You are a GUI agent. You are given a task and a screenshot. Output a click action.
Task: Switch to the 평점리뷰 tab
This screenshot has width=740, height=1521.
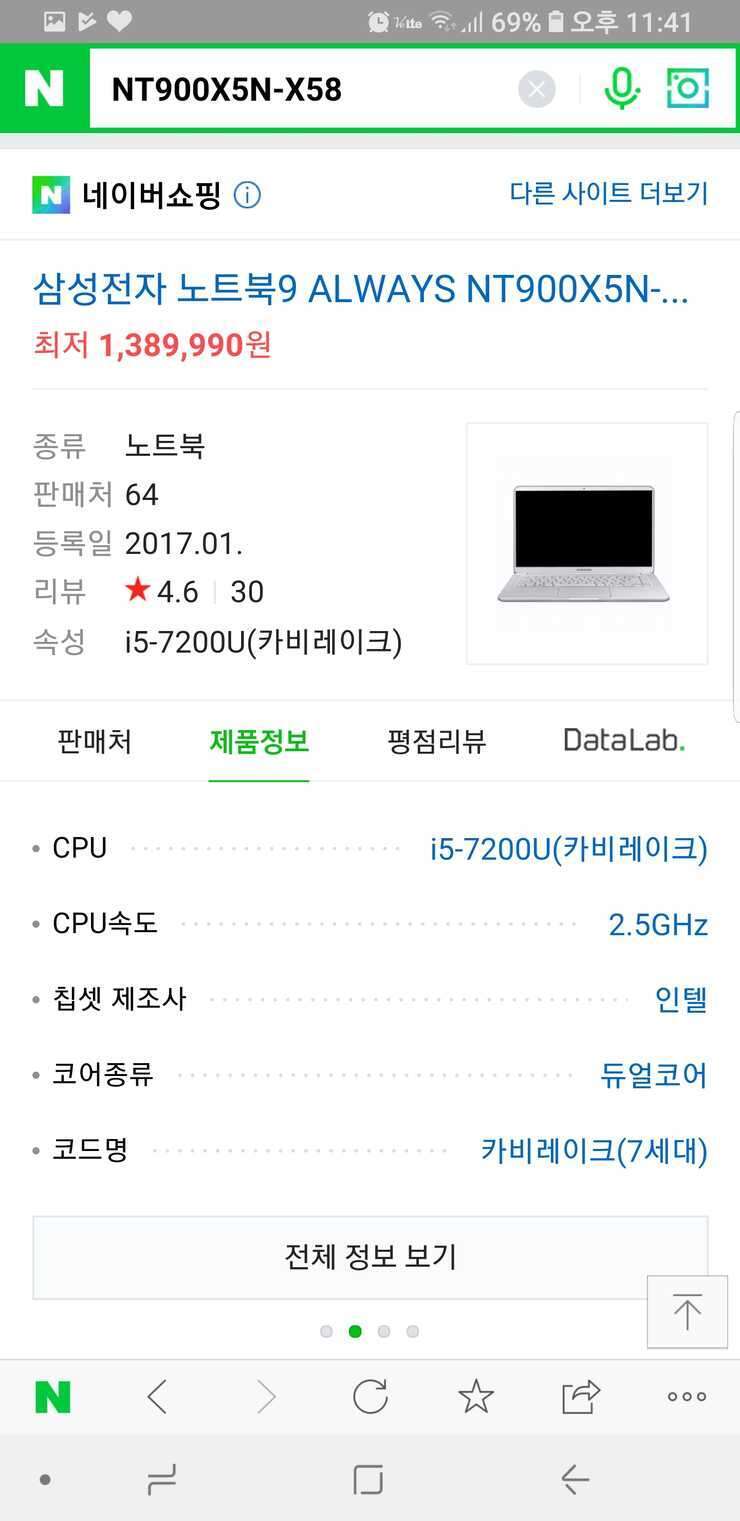click(437, 742)
